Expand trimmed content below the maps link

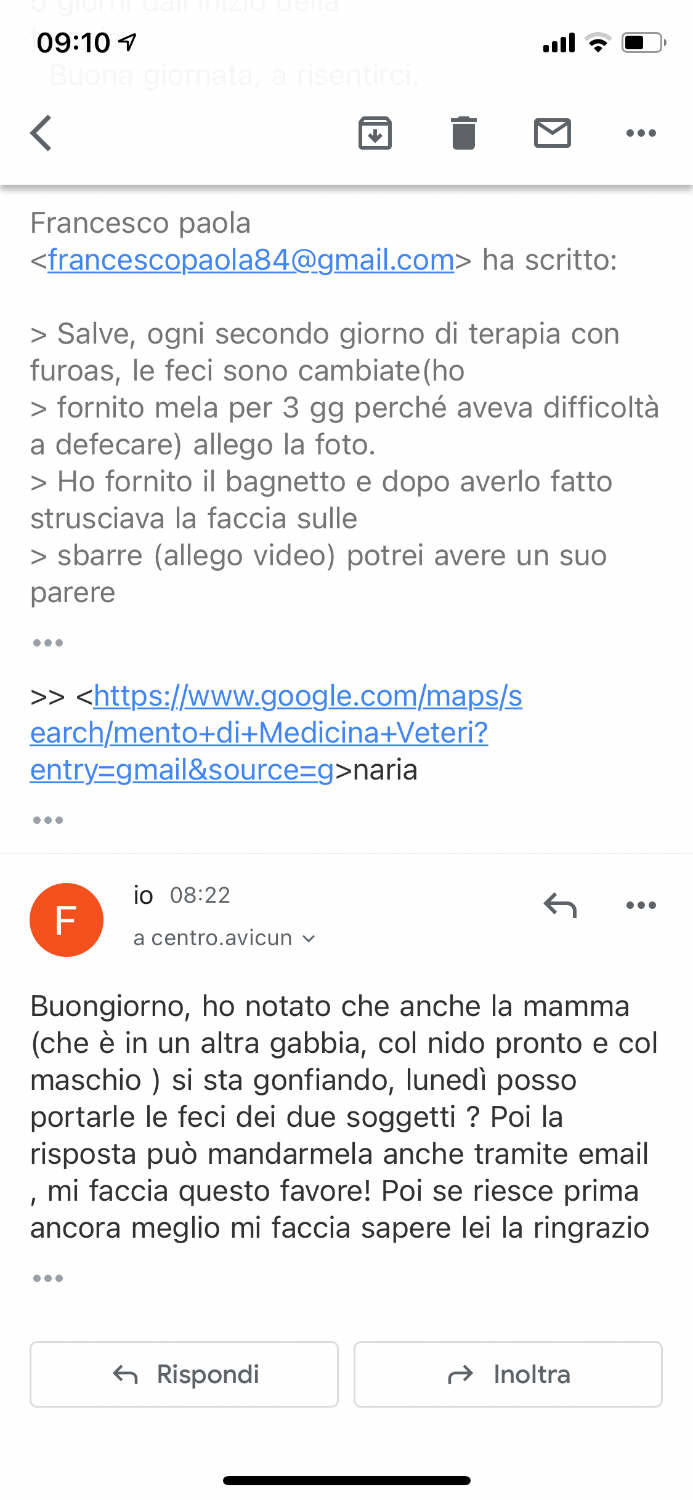pos(47,820)
